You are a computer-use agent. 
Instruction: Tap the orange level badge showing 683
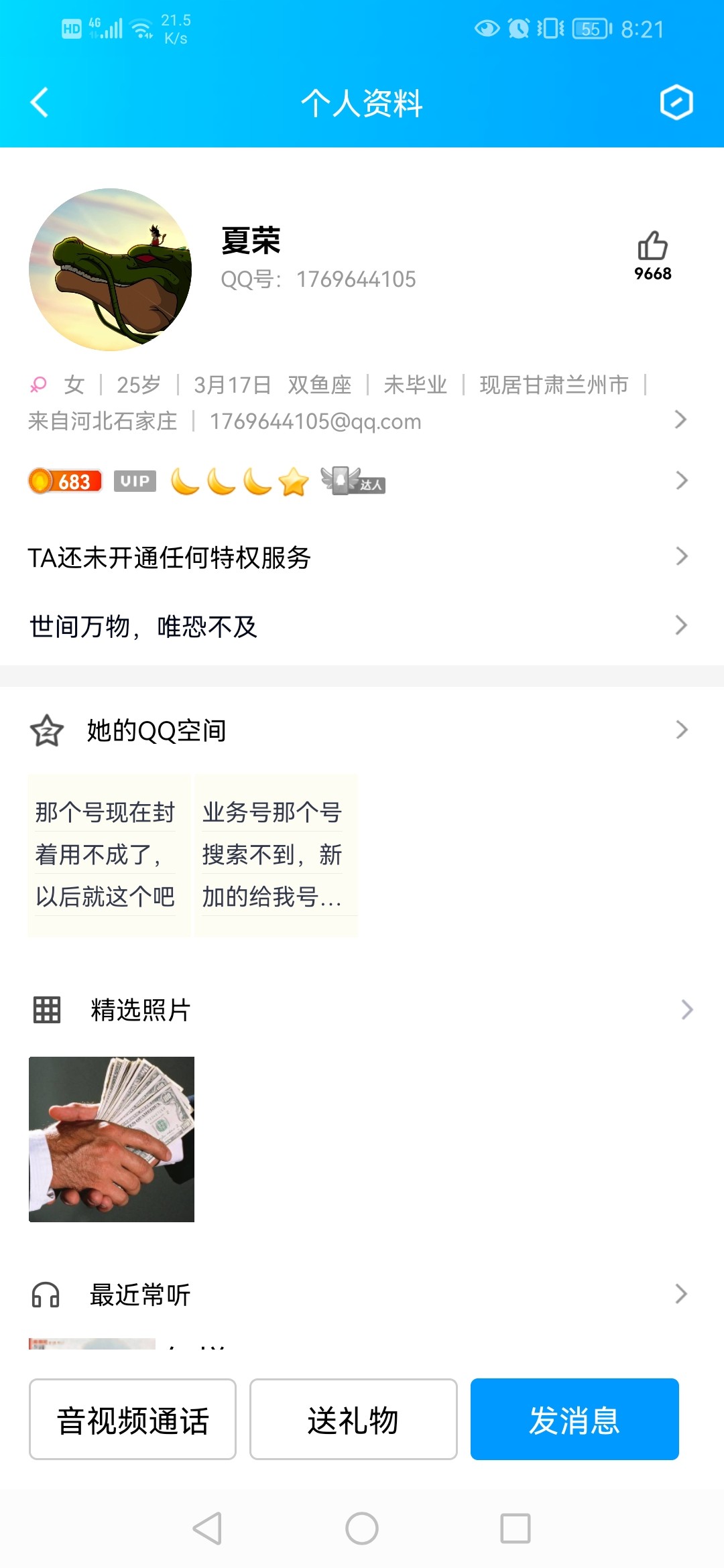64,481
